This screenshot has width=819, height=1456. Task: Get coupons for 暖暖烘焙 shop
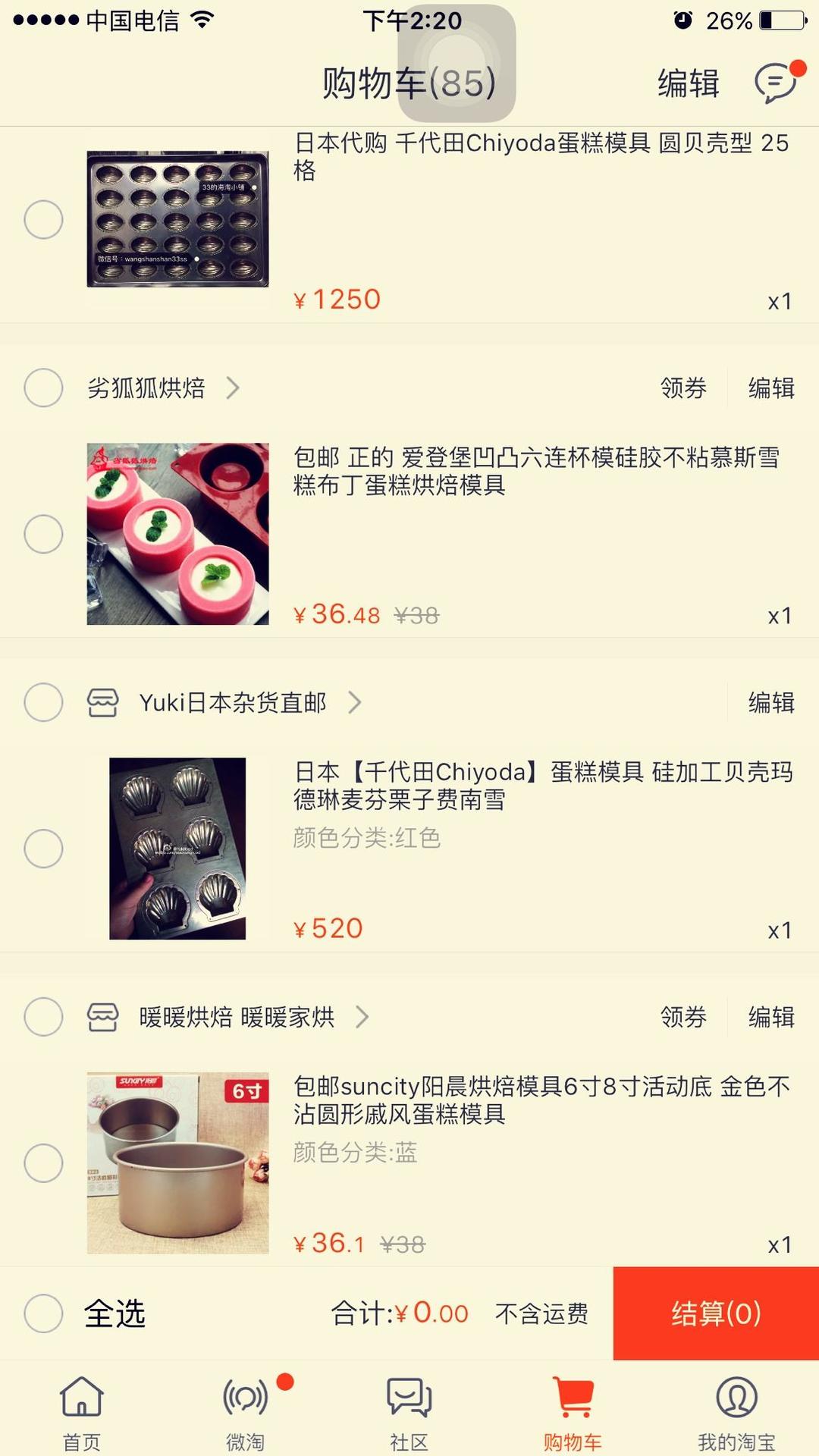tap(683, 1017)
